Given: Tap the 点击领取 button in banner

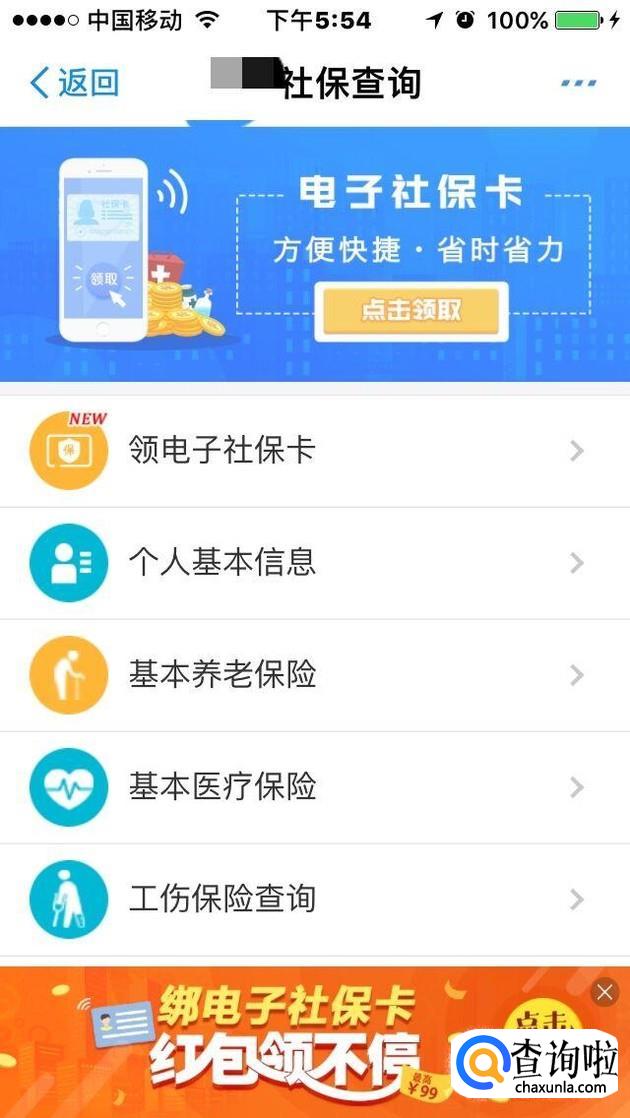Looking at the screenshot, I should pyautogui.click(x=411, y=311).
